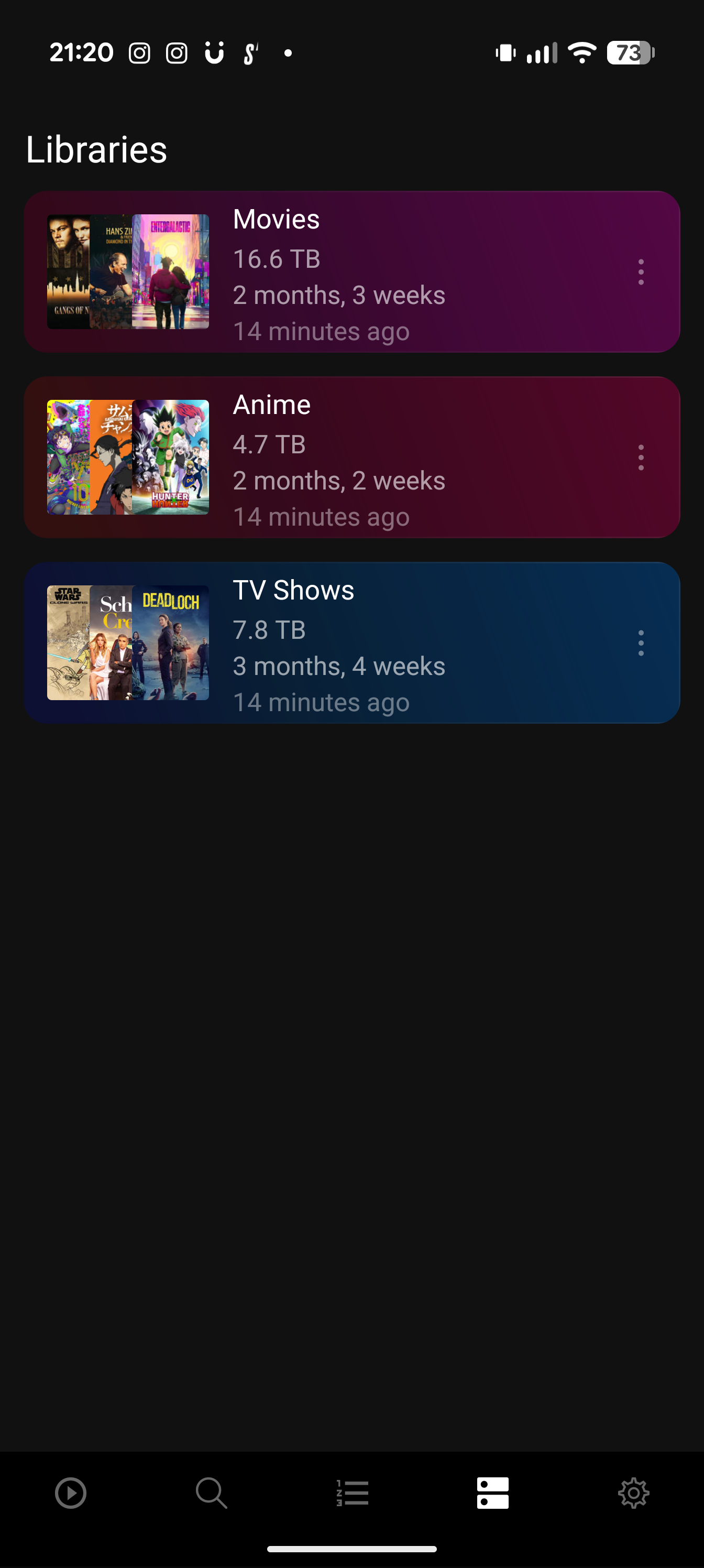Image resolution: width=704 pixels, height=1568 pixels.
Task: Select the libraries server tab
Action: 493,1493
